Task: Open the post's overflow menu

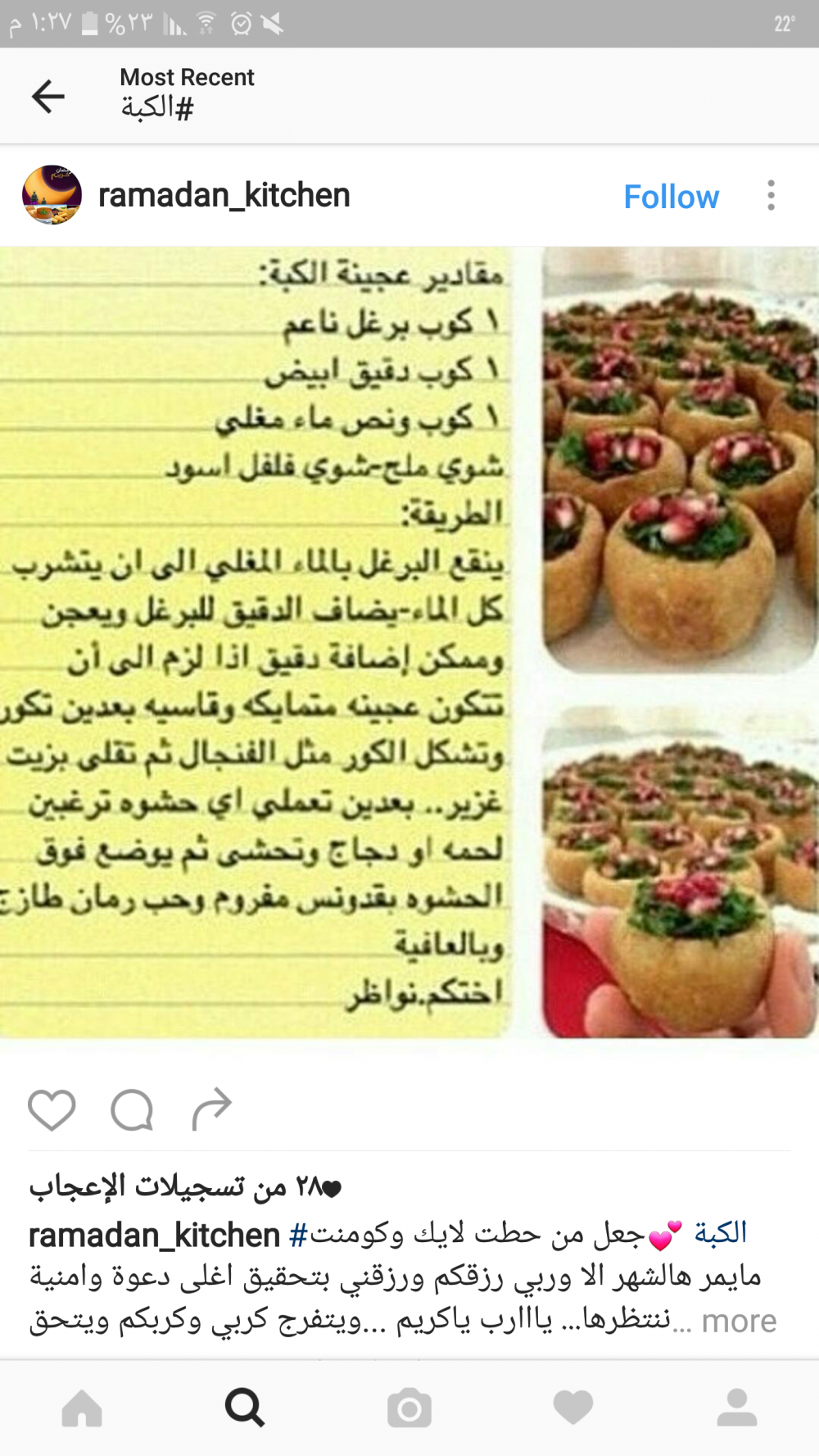Action: [x=771, y=196]
